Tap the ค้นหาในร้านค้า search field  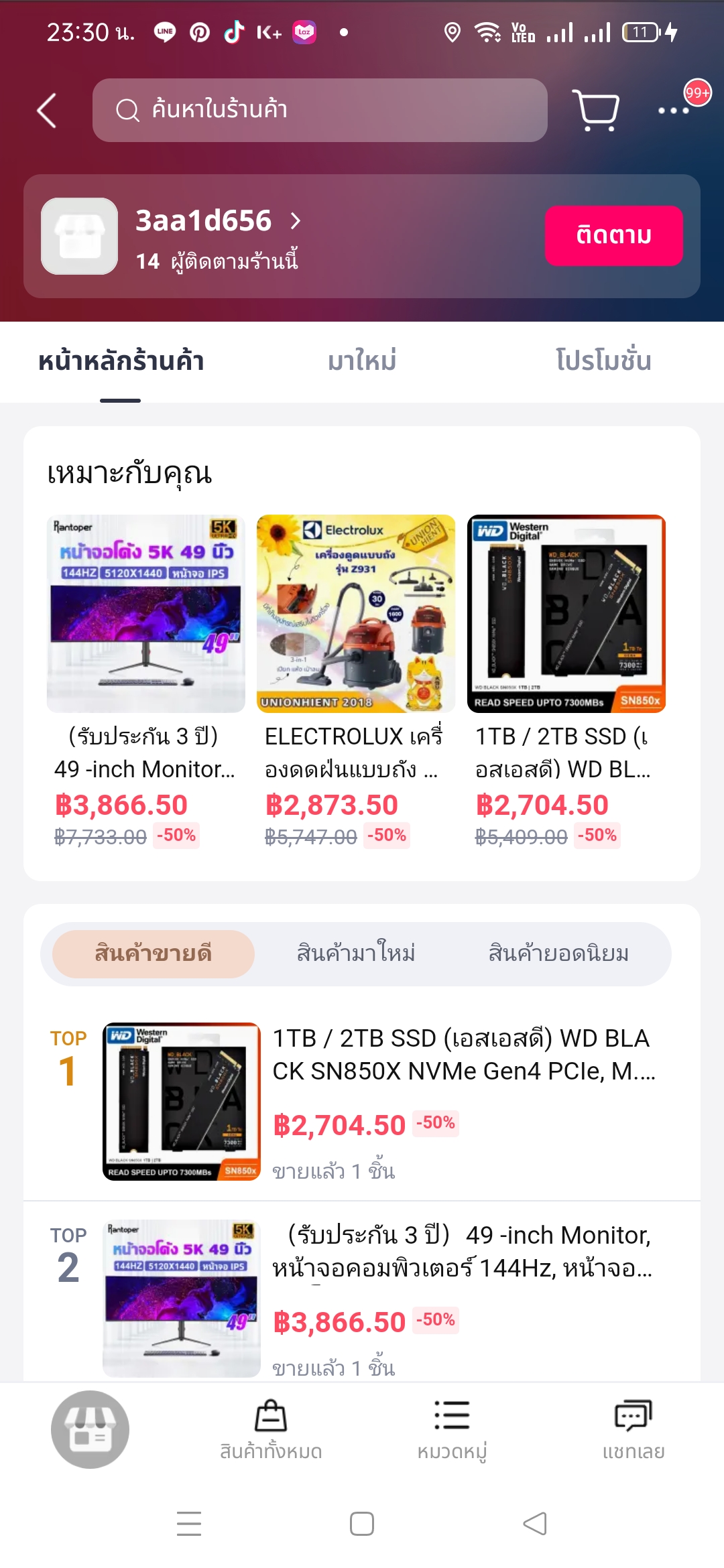[320, 111]
